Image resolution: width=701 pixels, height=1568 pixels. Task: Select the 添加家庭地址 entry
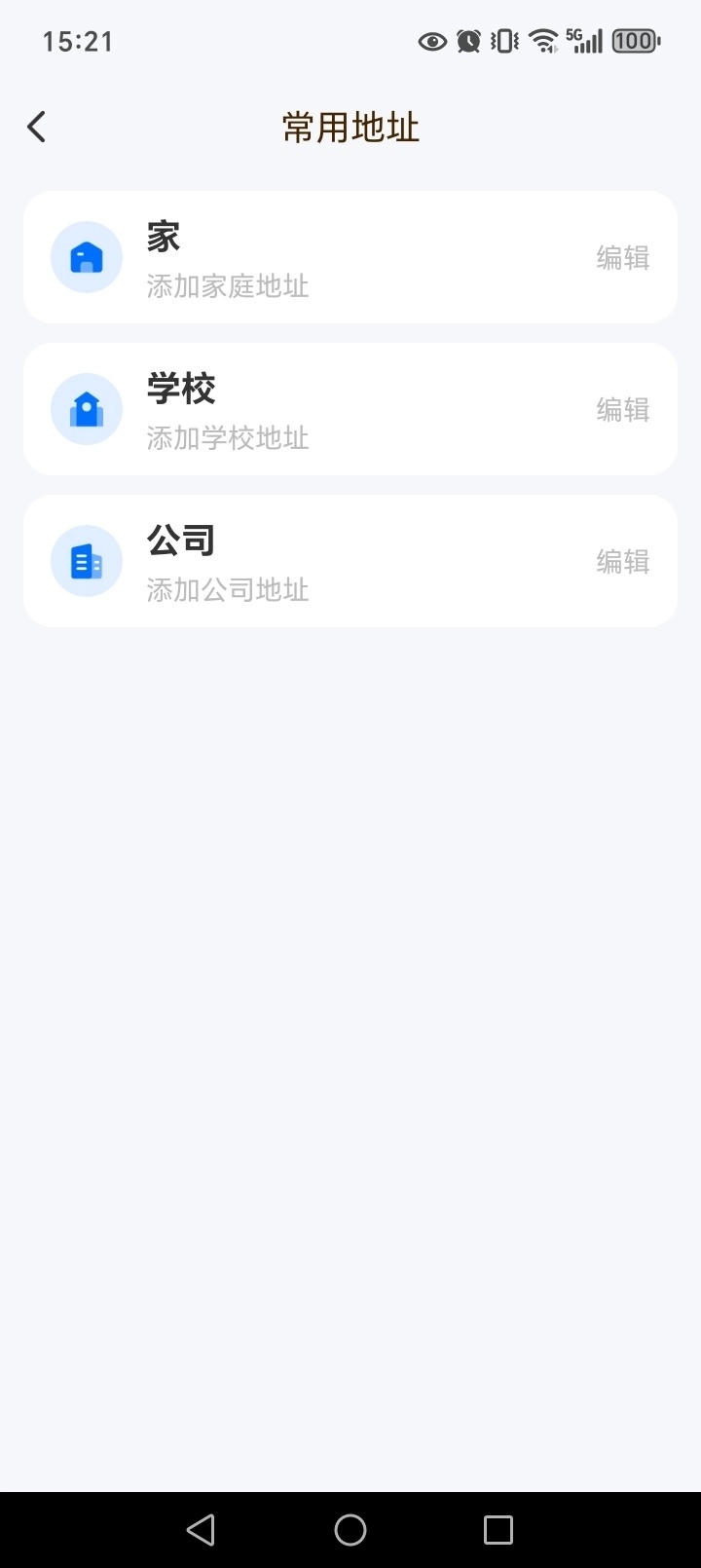[x=227, y=286]
